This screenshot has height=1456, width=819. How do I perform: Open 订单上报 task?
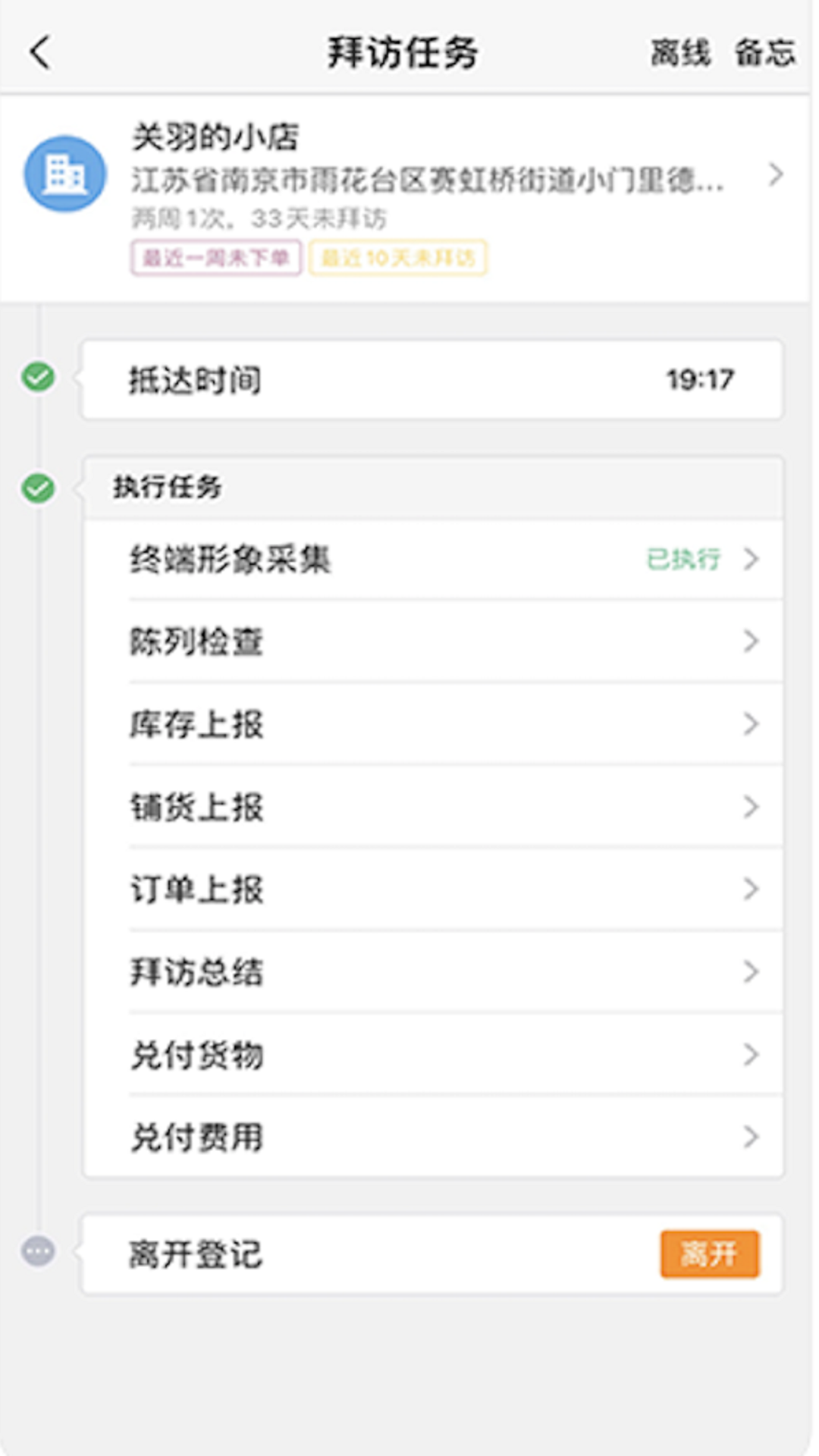[432, 890]
